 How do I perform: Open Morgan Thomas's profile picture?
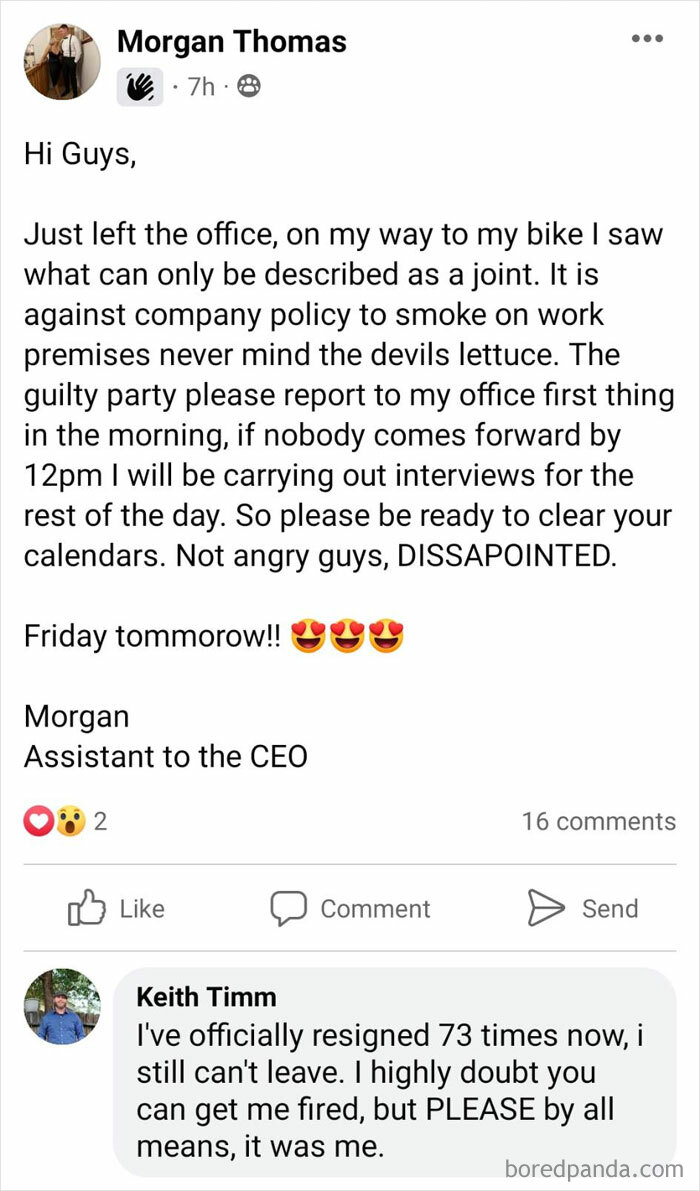click(62, 61)
